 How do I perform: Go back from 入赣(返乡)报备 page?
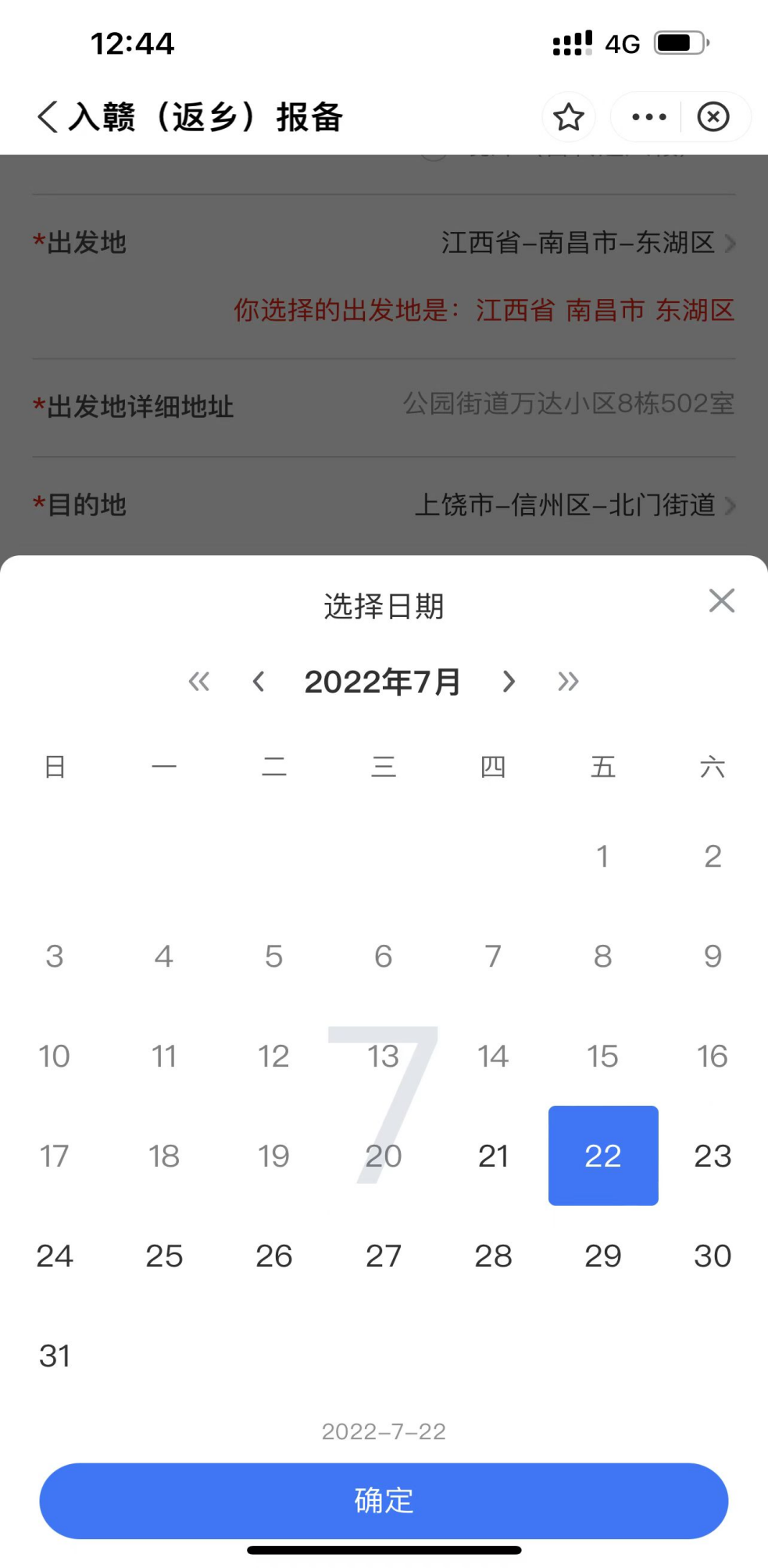tap(48, 117)
